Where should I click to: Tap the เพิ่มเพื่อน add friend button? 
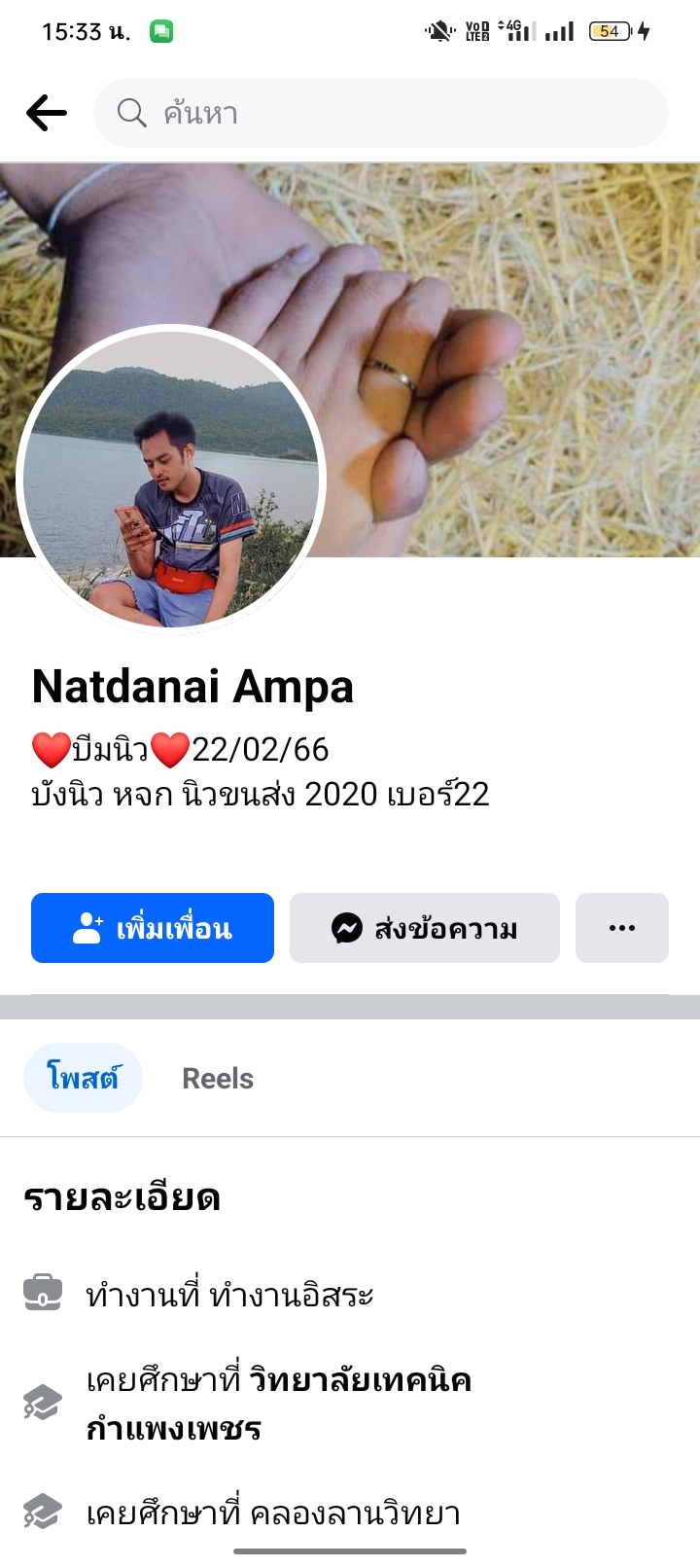[153, 928]
